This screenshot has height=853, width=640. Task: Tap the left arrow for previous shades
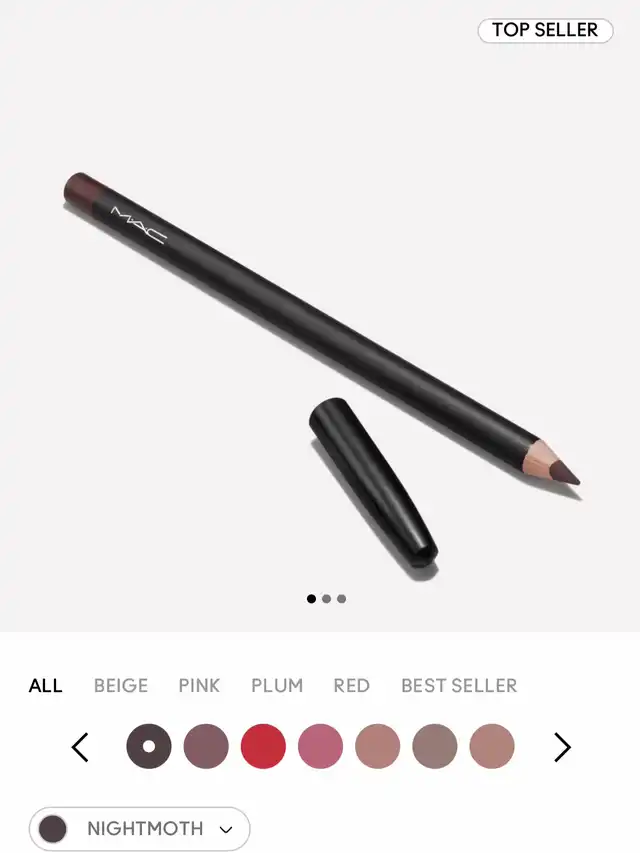pos(81,747)
